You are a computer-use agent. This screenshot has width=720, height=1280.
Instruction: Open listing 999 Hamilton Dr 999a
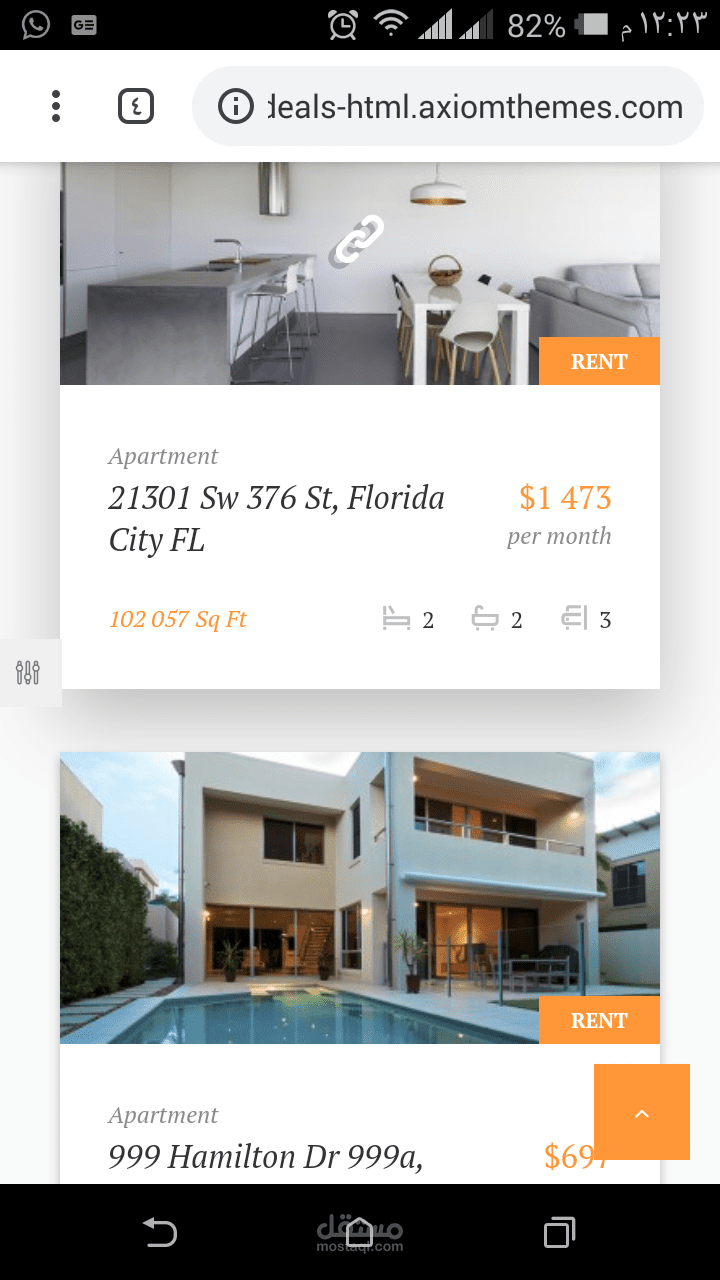tap(265, 1157)
